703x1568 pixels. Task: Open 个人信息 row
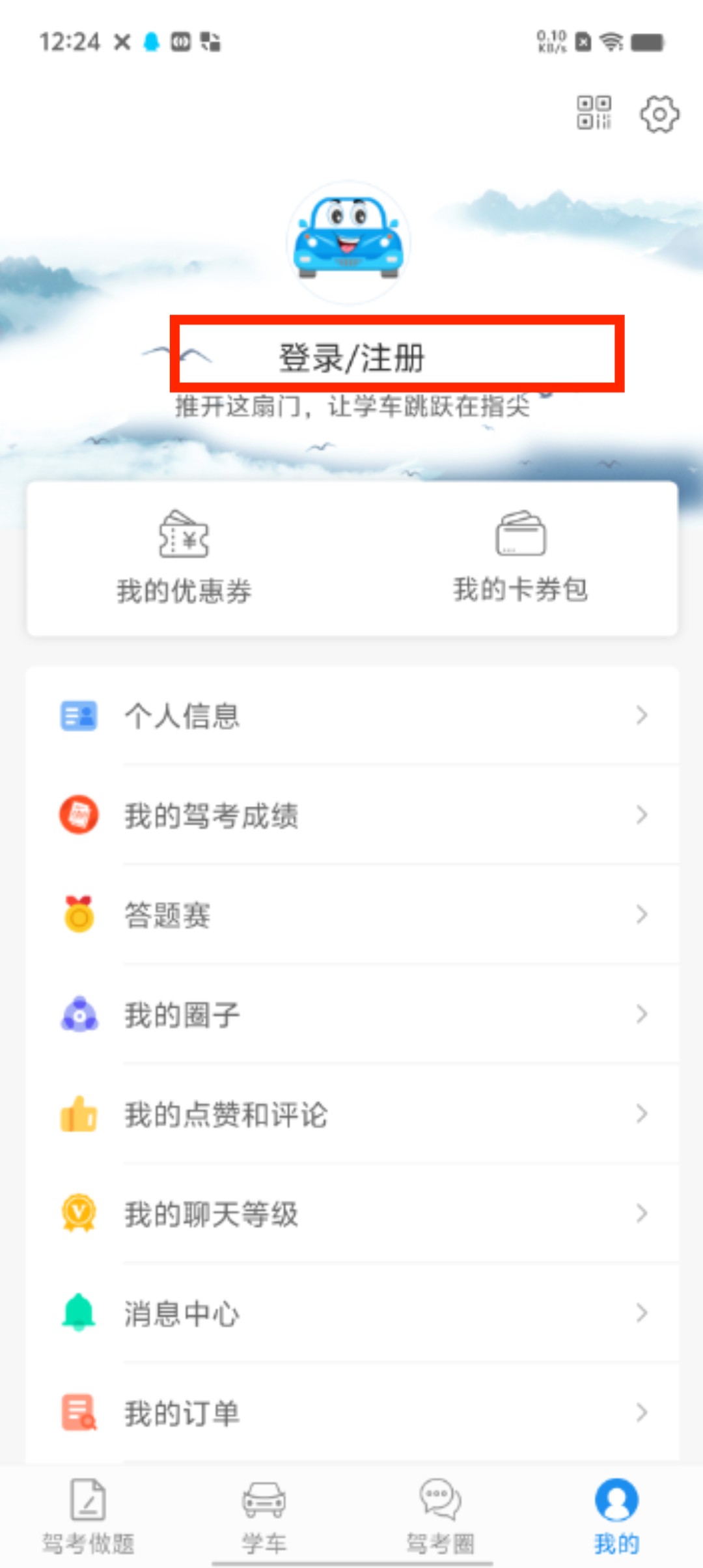coord(351,716)
